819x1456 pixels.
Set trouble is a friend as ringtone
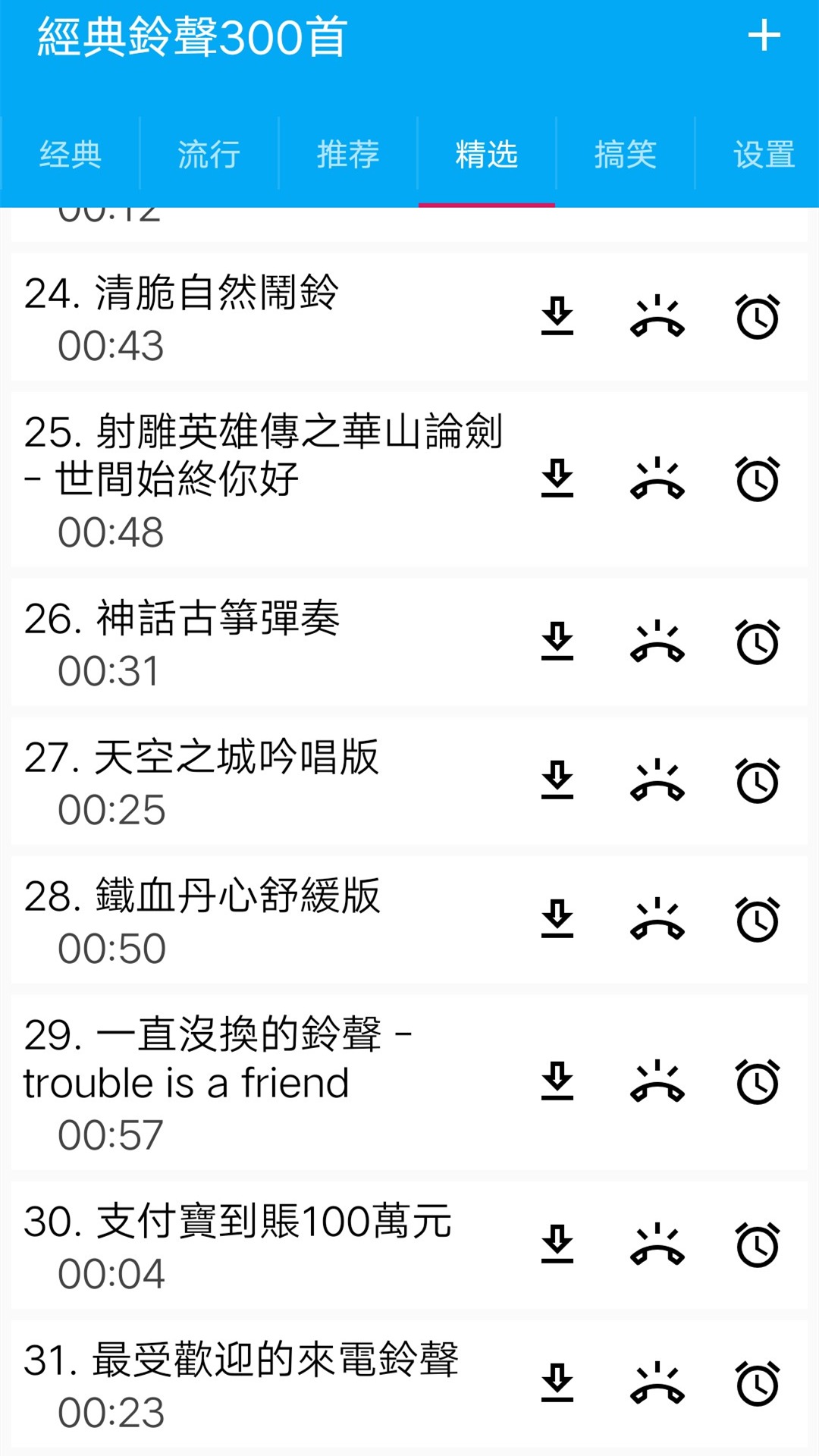[x=657, y=1082]
